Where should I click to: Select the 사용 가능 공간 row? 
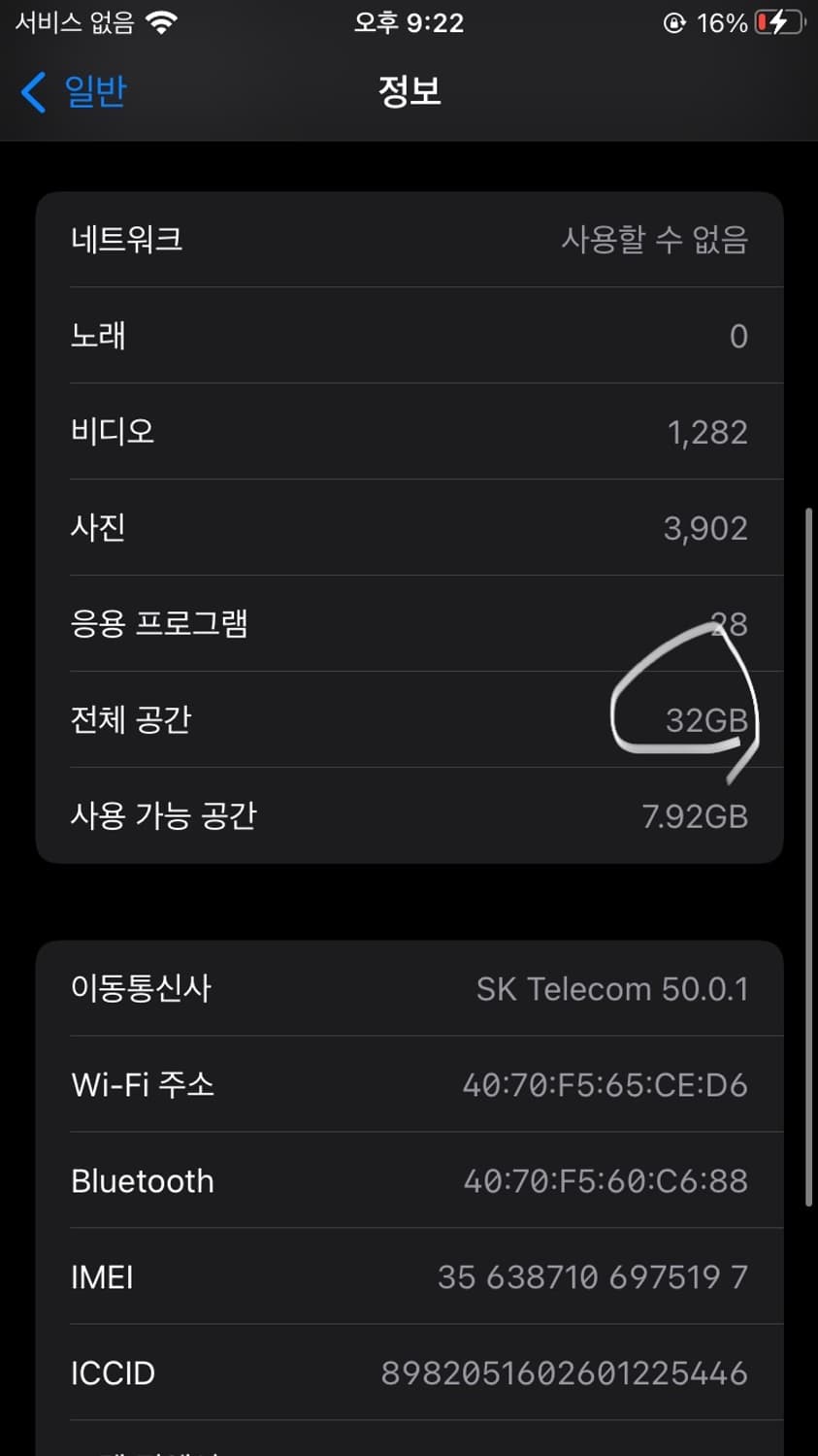pyautogui.click(x=409, y=815)
